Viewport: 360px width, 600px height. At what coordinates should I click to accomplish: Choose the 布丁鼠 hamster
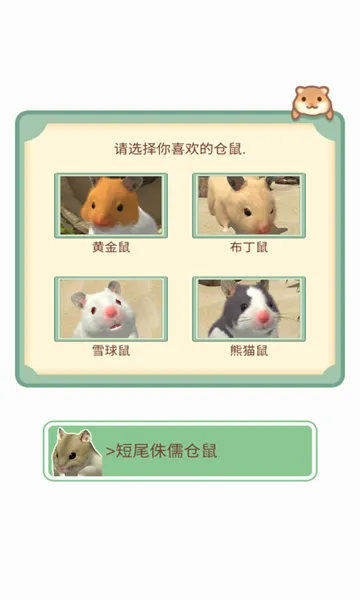tap(249, 205)
